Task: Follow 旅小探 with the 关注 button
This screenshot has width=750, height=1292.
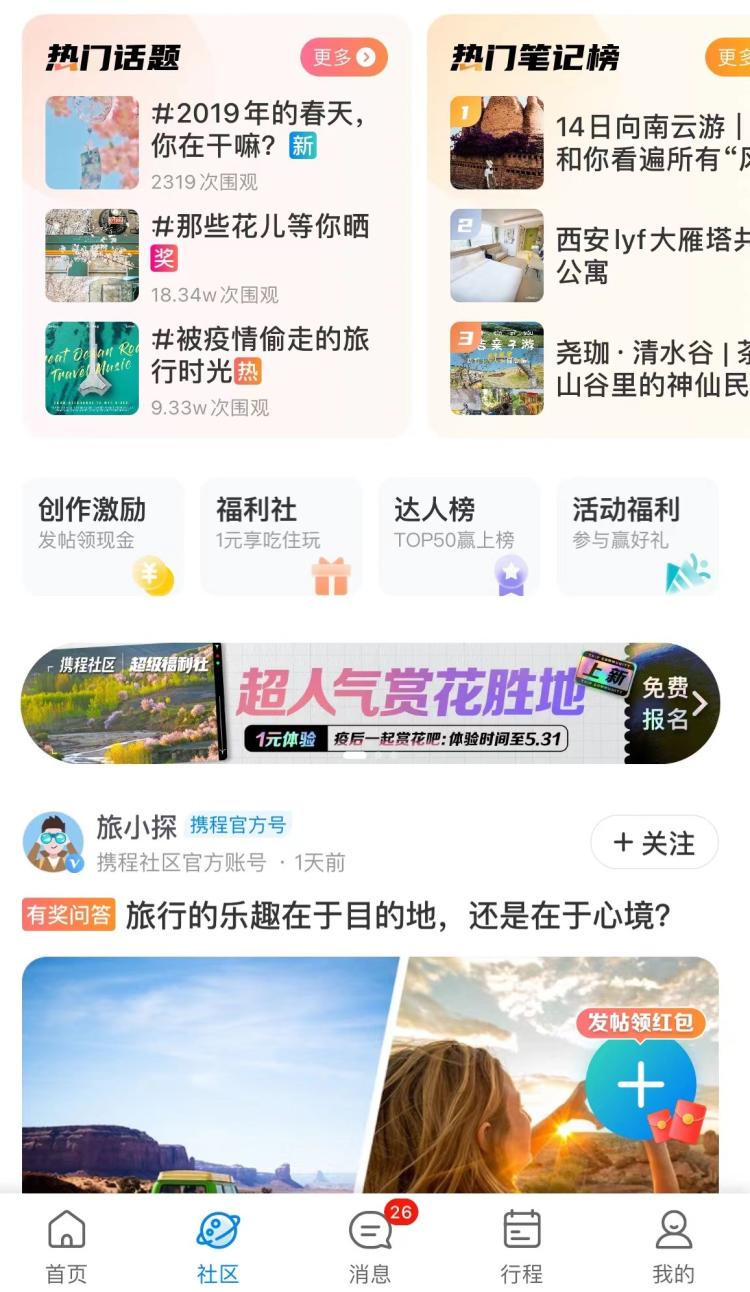Action: (x=654, y=842)
